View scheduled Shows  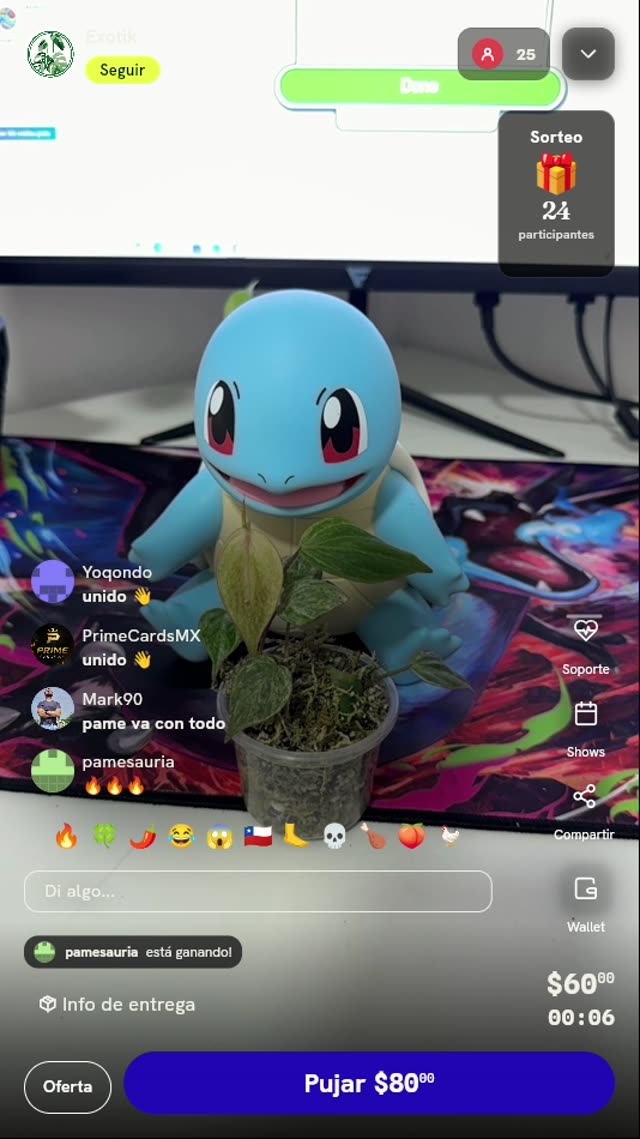[x=586, y=729]
